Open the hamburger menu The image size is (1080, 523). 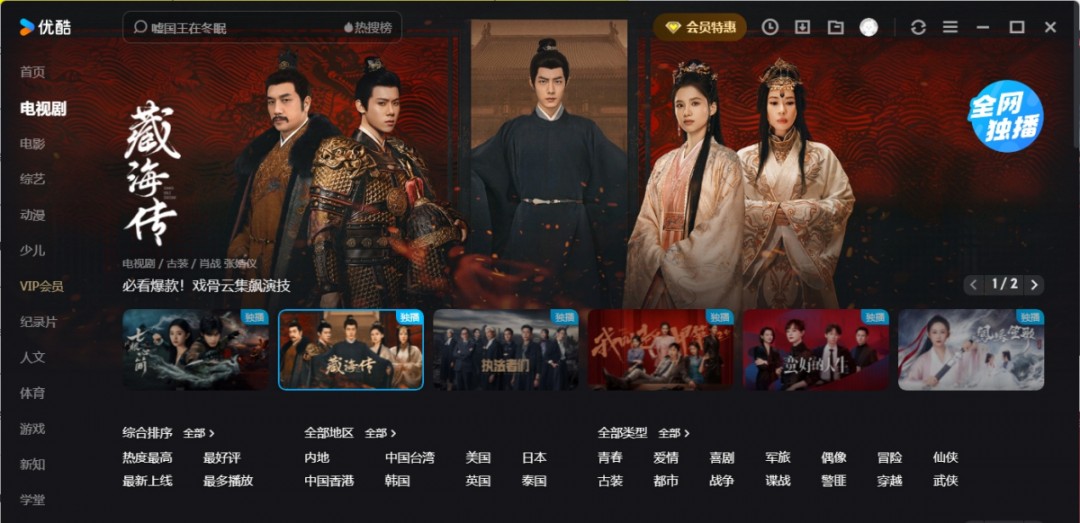950,27
